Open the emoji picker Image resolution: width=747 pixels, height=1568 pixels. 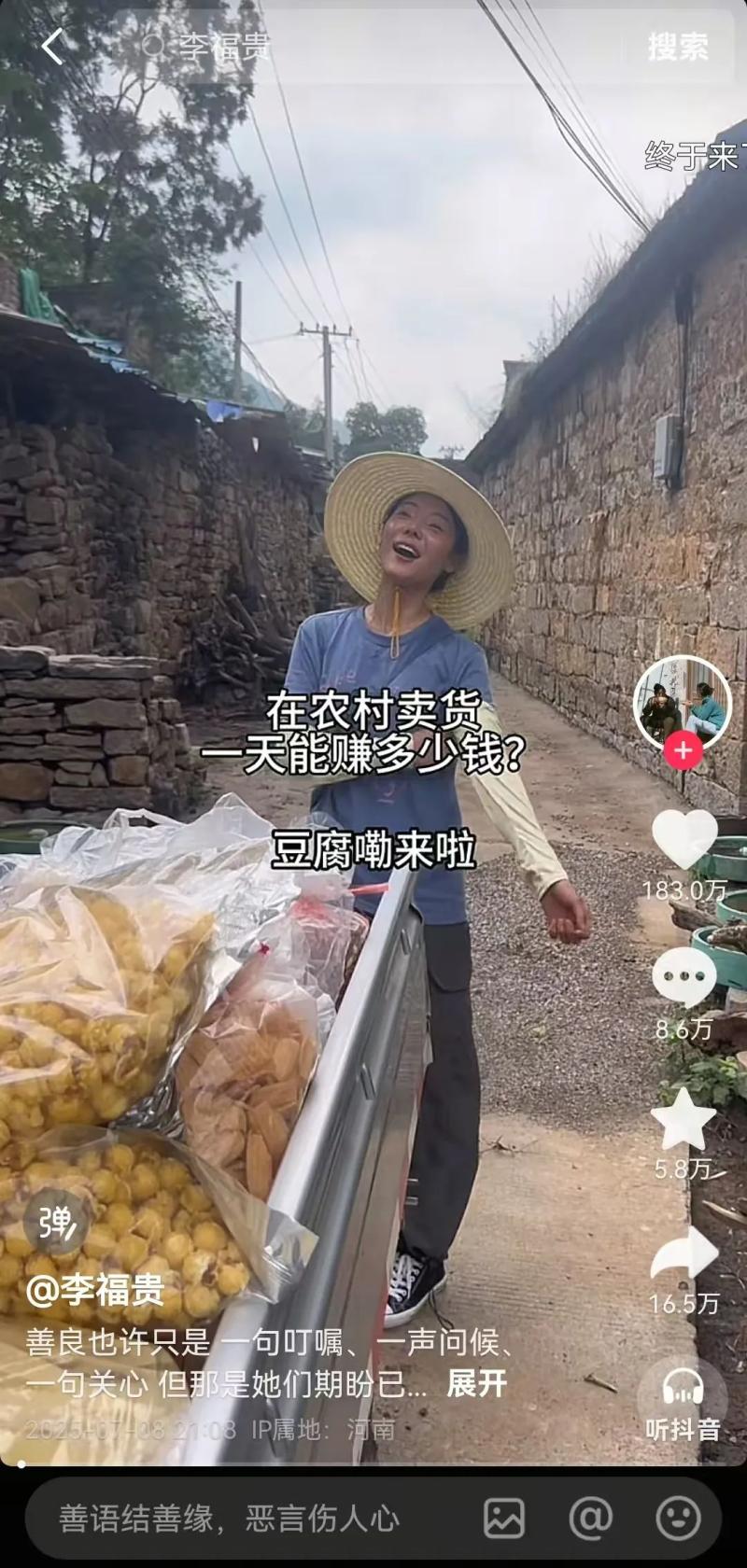(x=678, y=1519)
